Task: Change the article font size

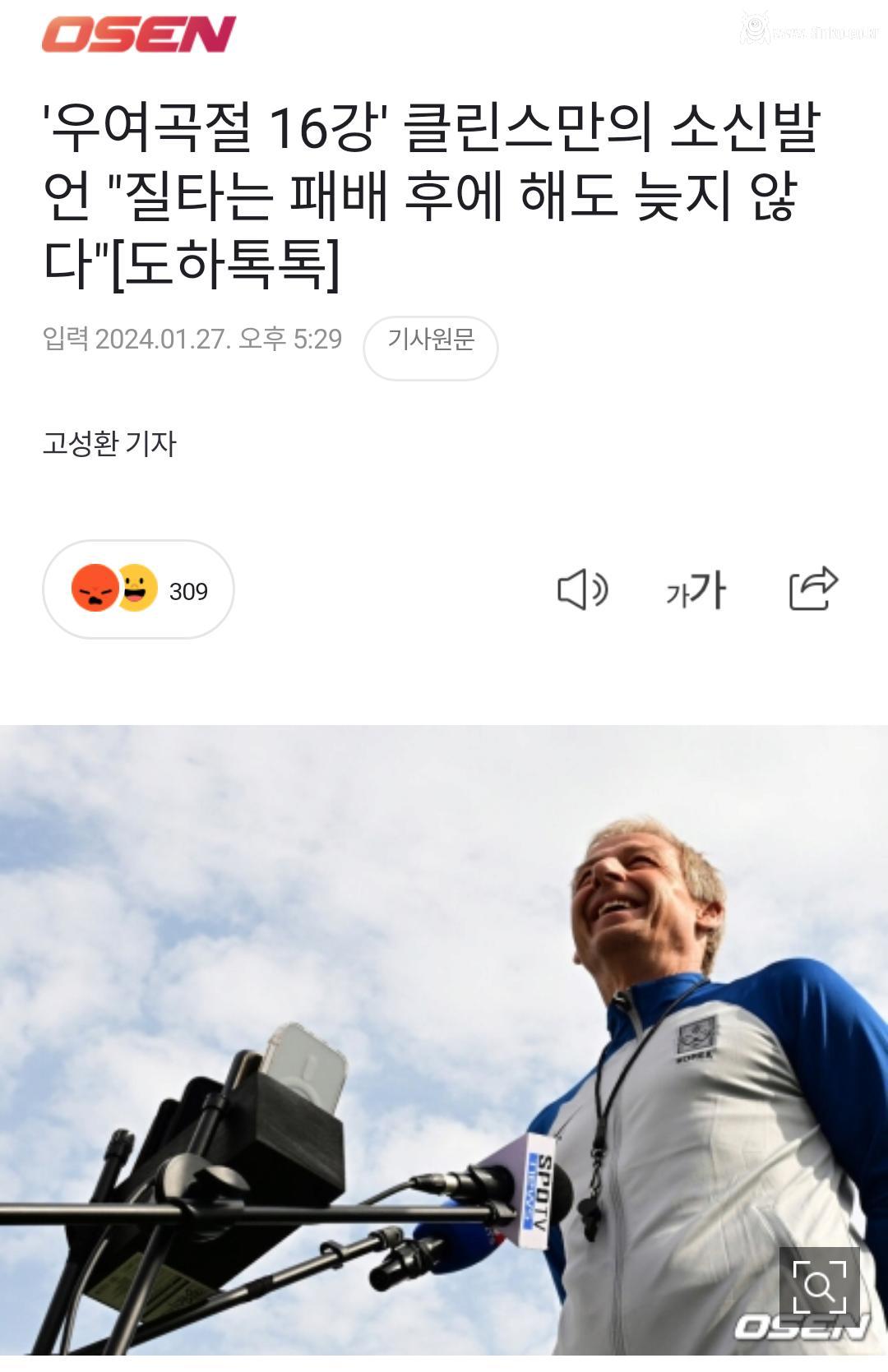Action: click(x=696, y=589)
